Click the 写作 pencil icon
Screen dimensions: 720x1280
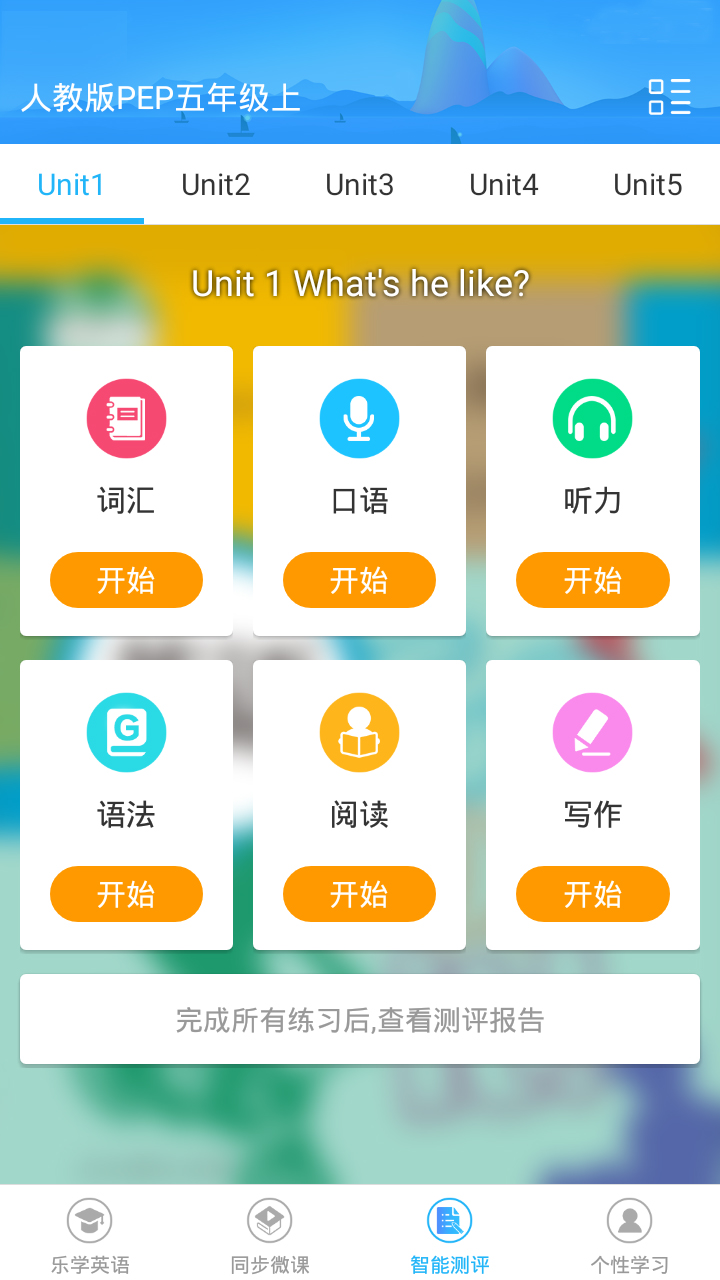(x=592, y=732)
